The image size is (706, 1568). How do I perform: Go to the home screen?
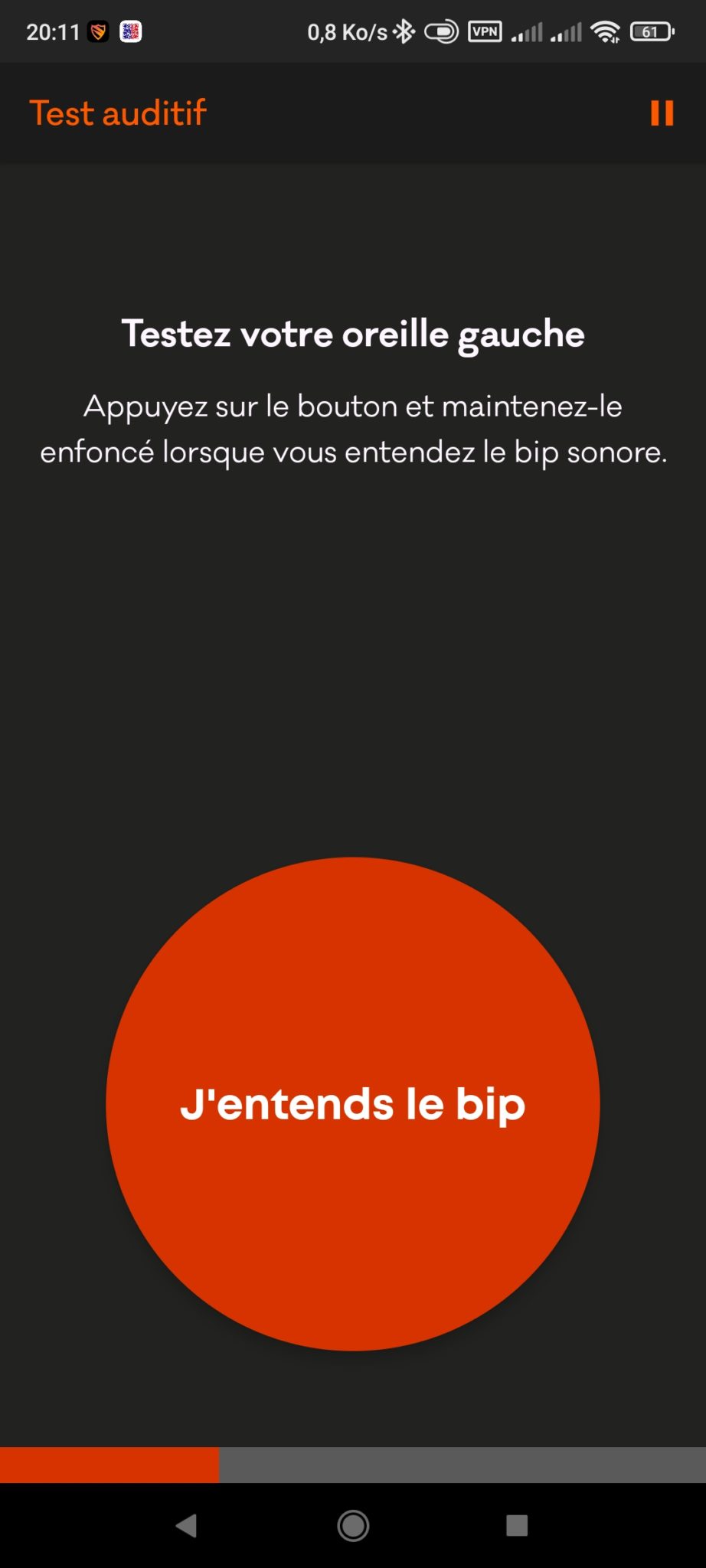tap(353, 1525)
